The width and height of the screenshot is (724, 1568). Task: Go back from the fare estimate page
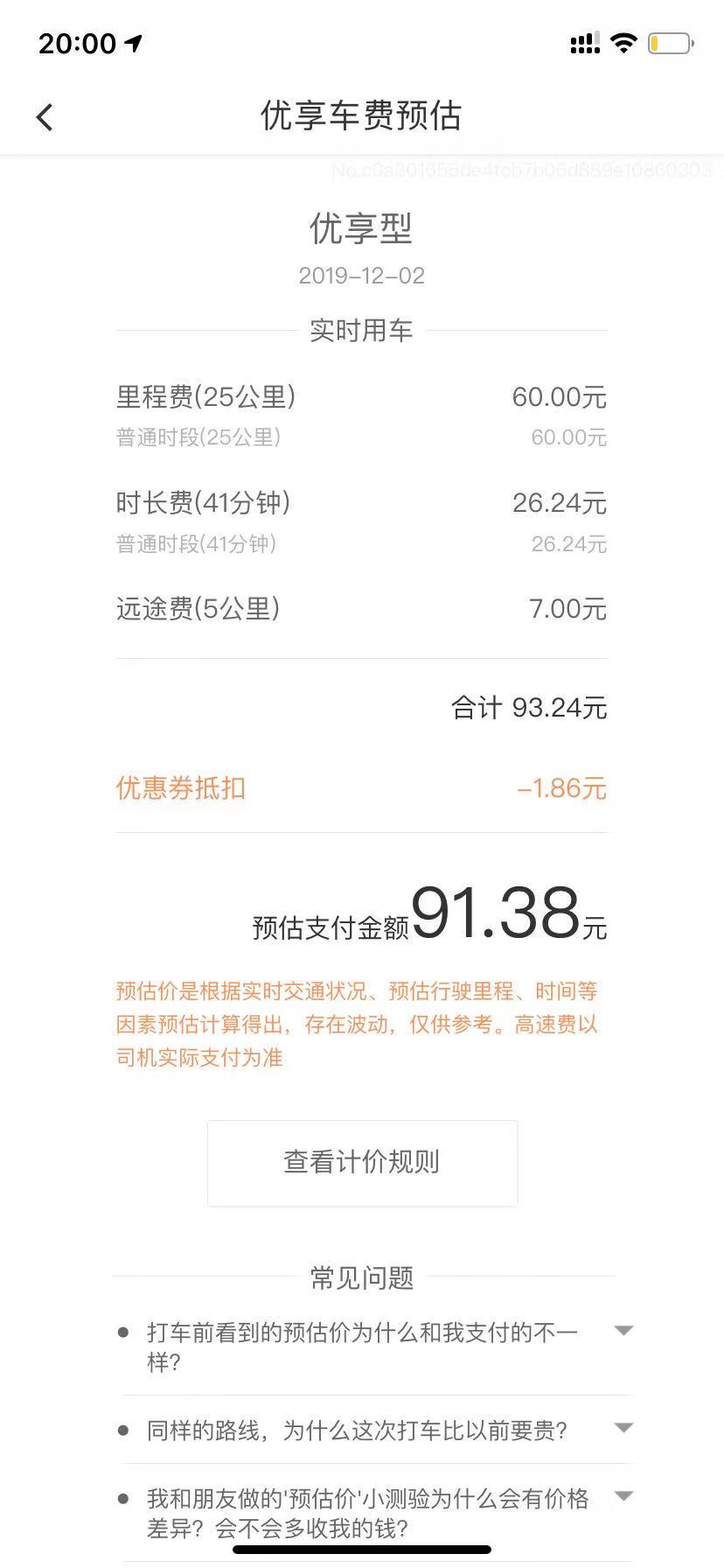coord(45,117)
